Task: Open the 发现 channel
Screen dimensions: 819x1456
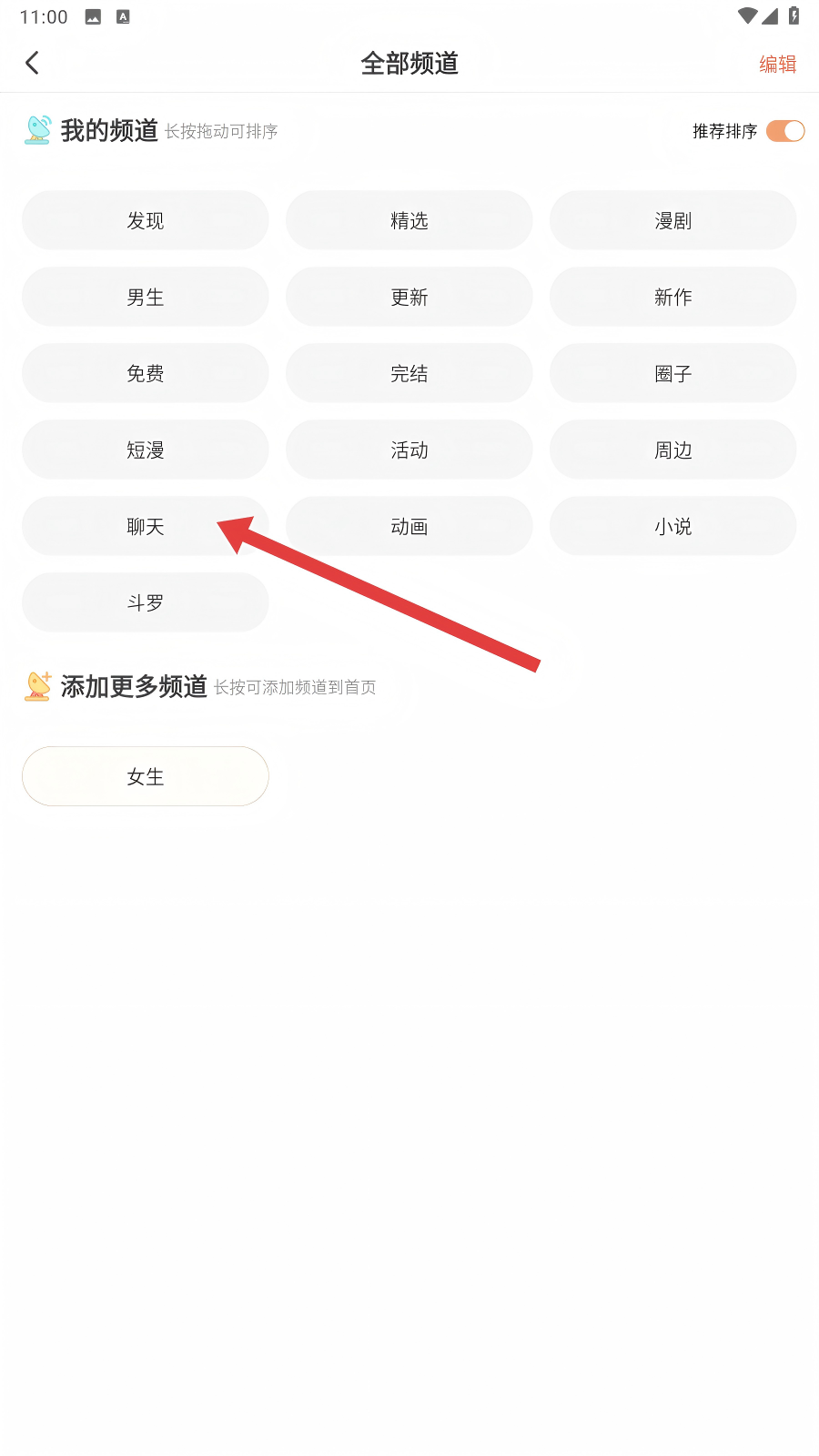Action: tap(146, 220)
